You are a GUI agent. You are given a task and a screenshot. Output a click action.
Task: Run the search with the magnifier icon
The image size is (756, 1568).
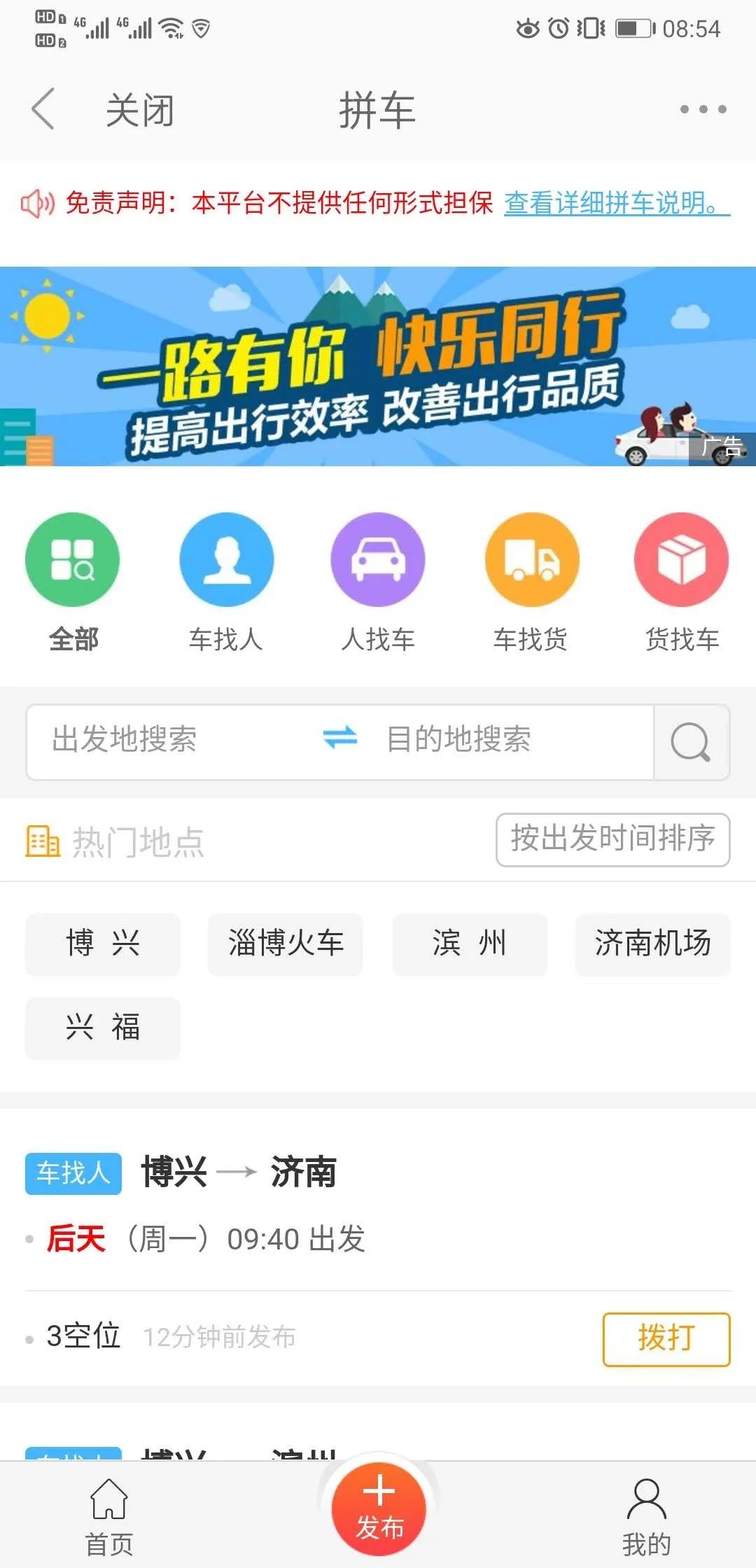pyautogui.click(x=691, y=741)
